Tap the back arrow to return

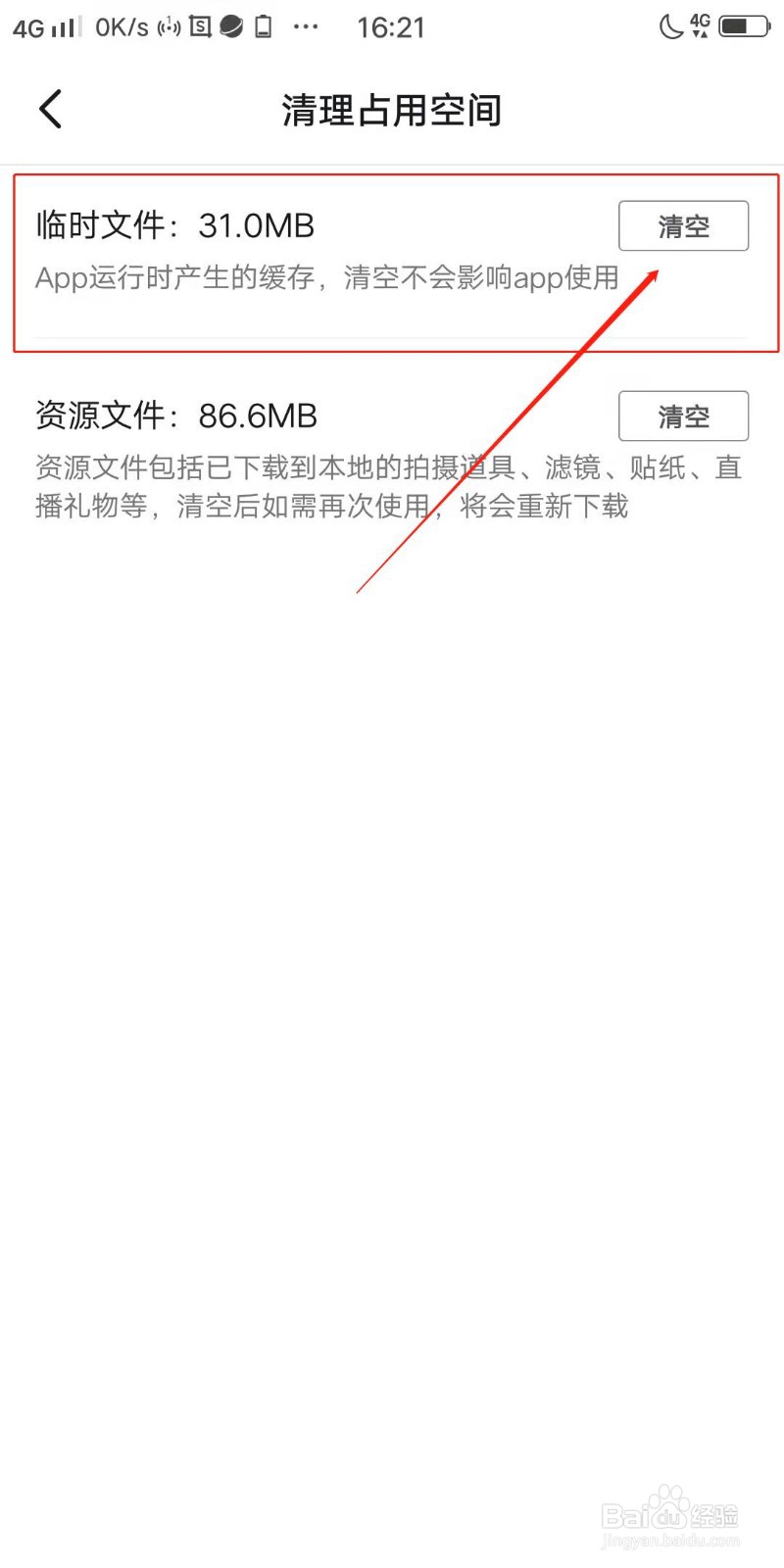50,110
